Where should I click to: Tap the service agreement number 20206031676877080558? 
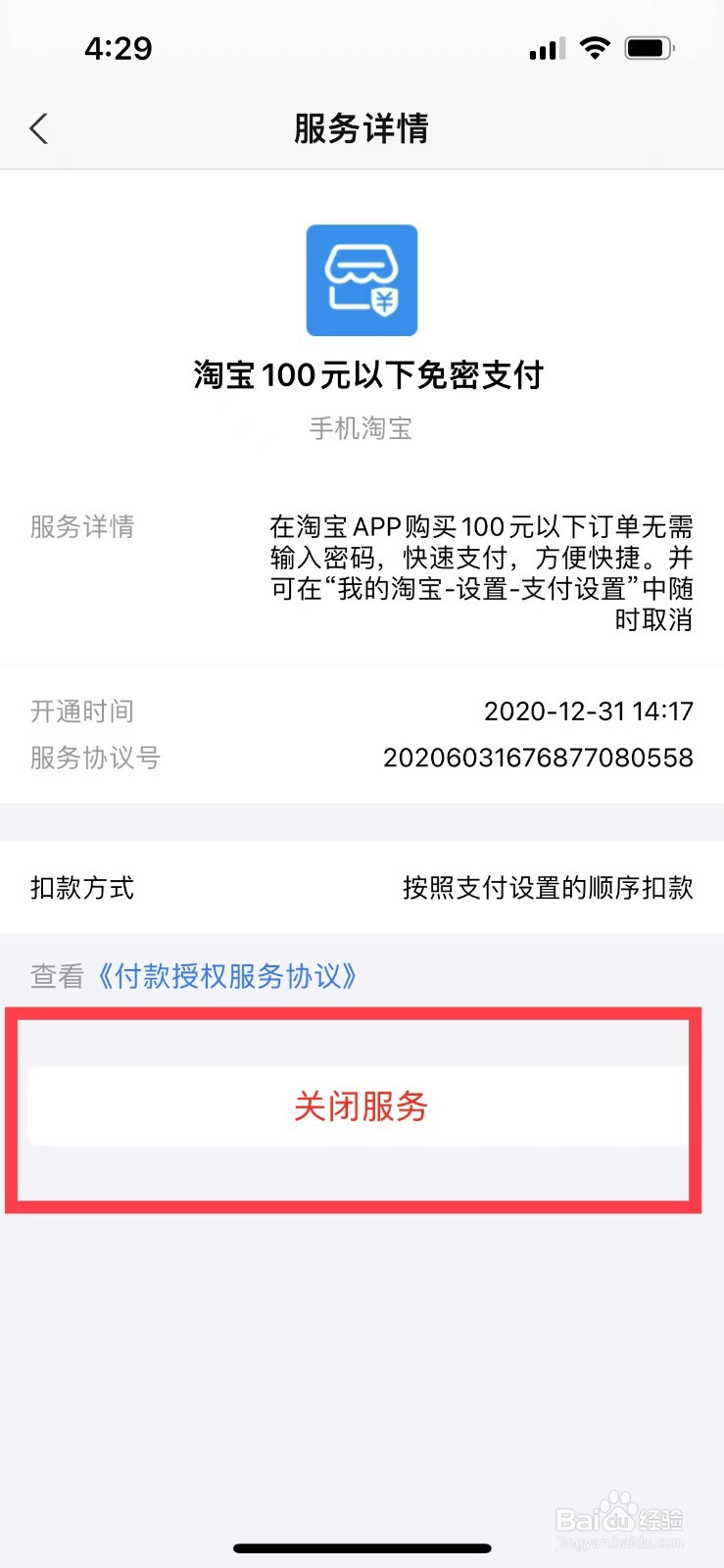pos(538,759)
